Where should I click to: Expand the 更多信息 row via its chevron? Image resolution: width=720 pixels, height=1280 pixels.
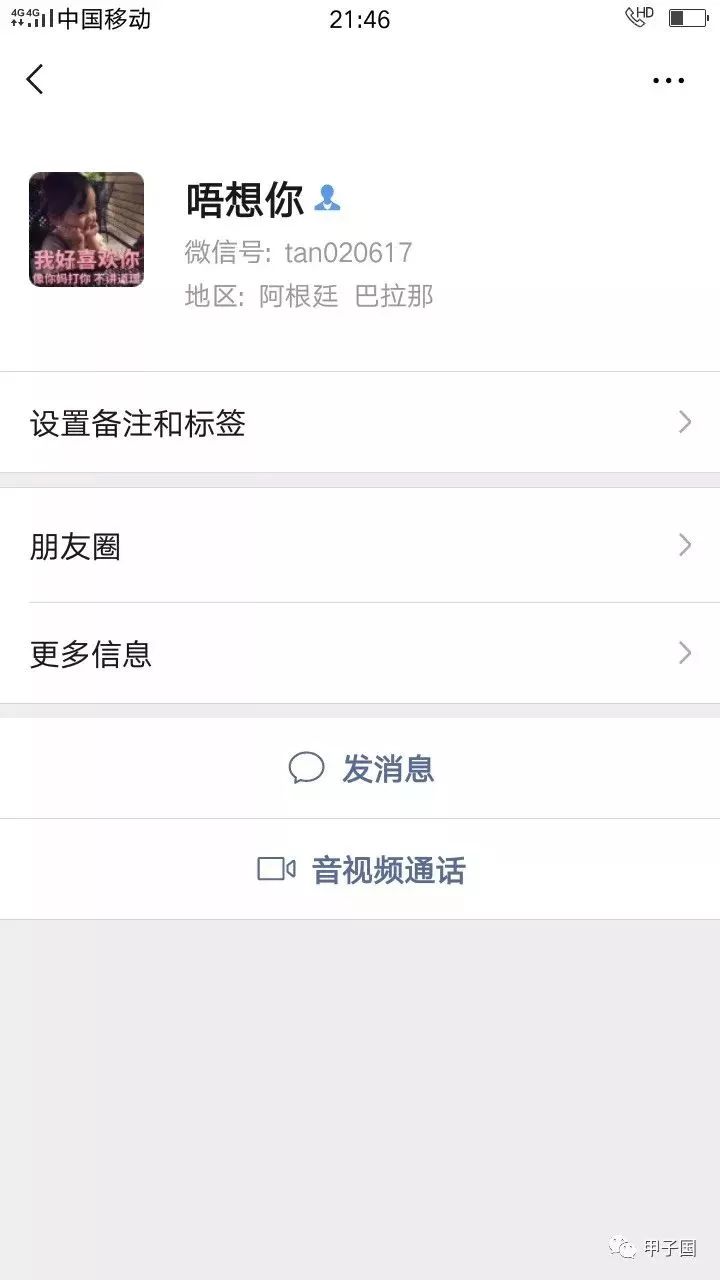click(684, 653)
